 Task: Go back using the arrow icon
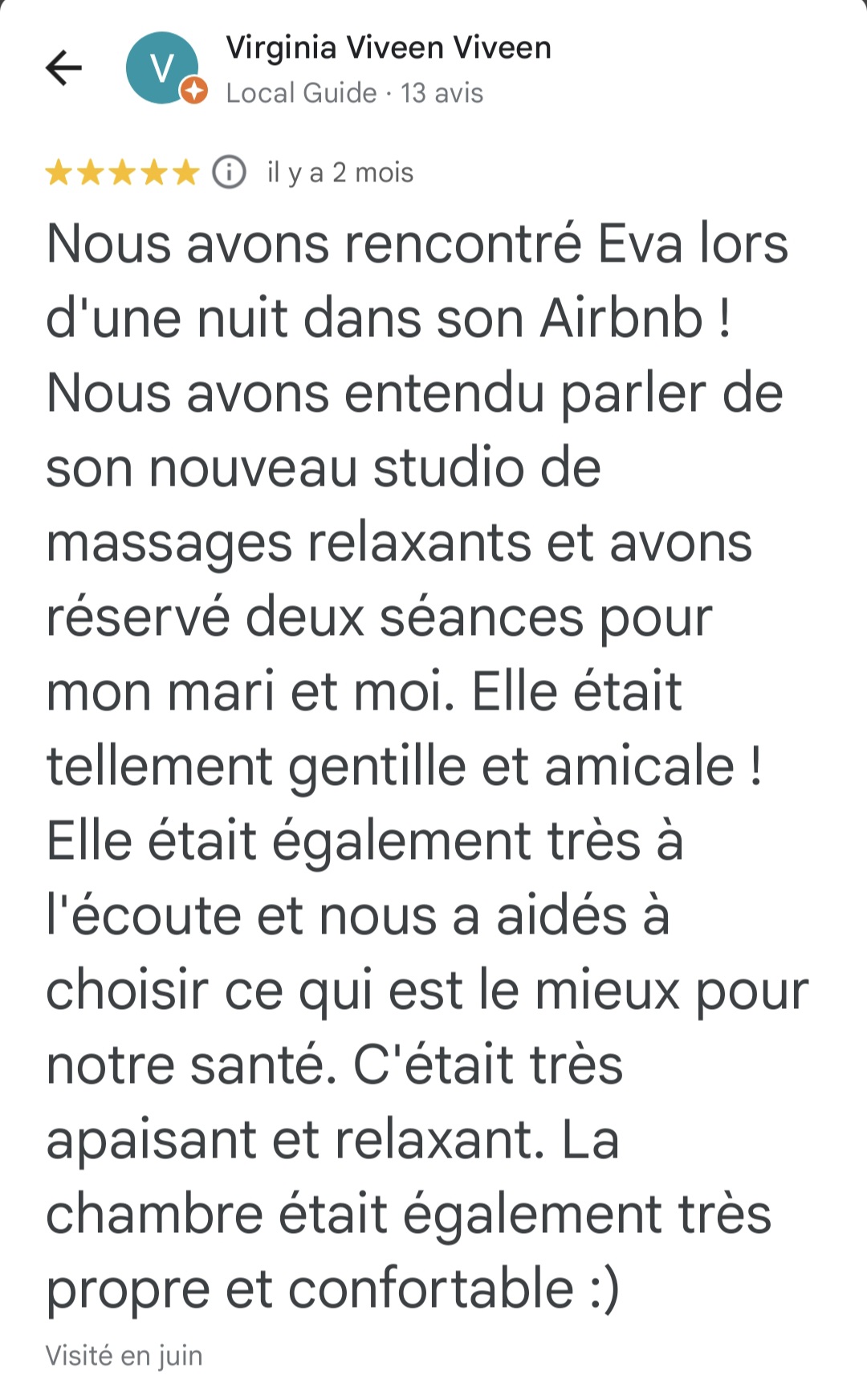pos(64,68)
